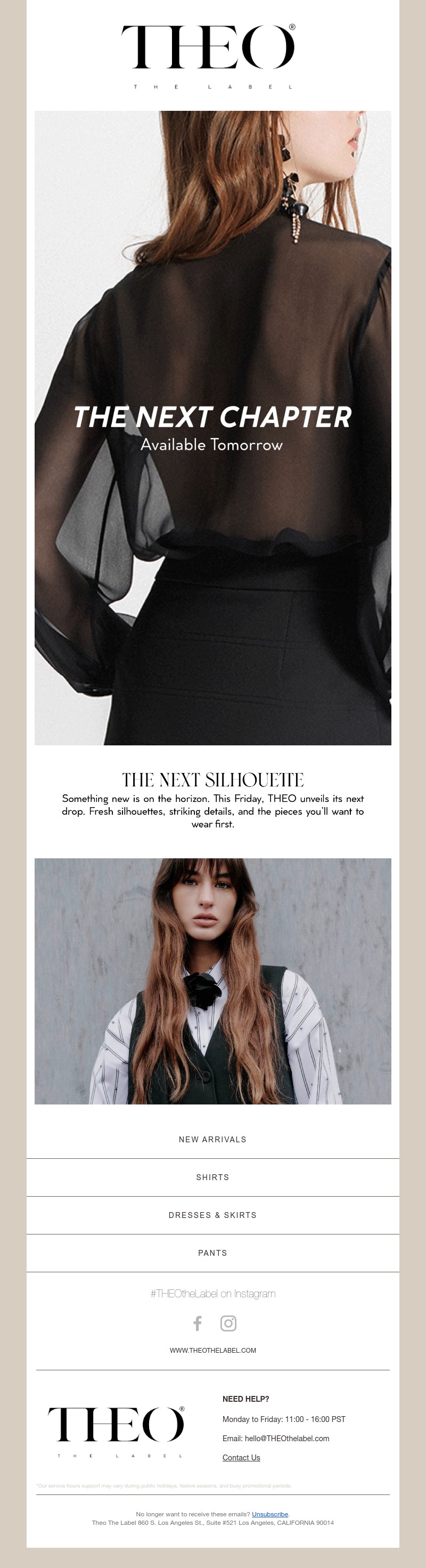The width and height of the screenshot is (426, 1568).
Task: Open the SHIRTS category link
Action: tap(212, 1176)
